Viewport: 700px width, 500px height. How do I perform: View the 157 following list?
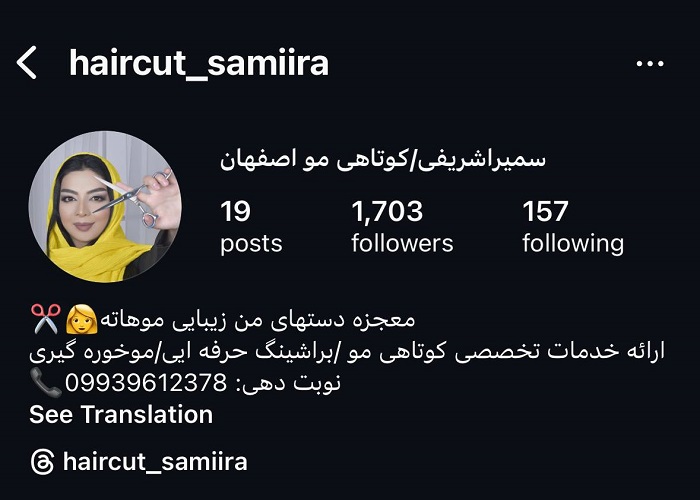tap(572, 227)
